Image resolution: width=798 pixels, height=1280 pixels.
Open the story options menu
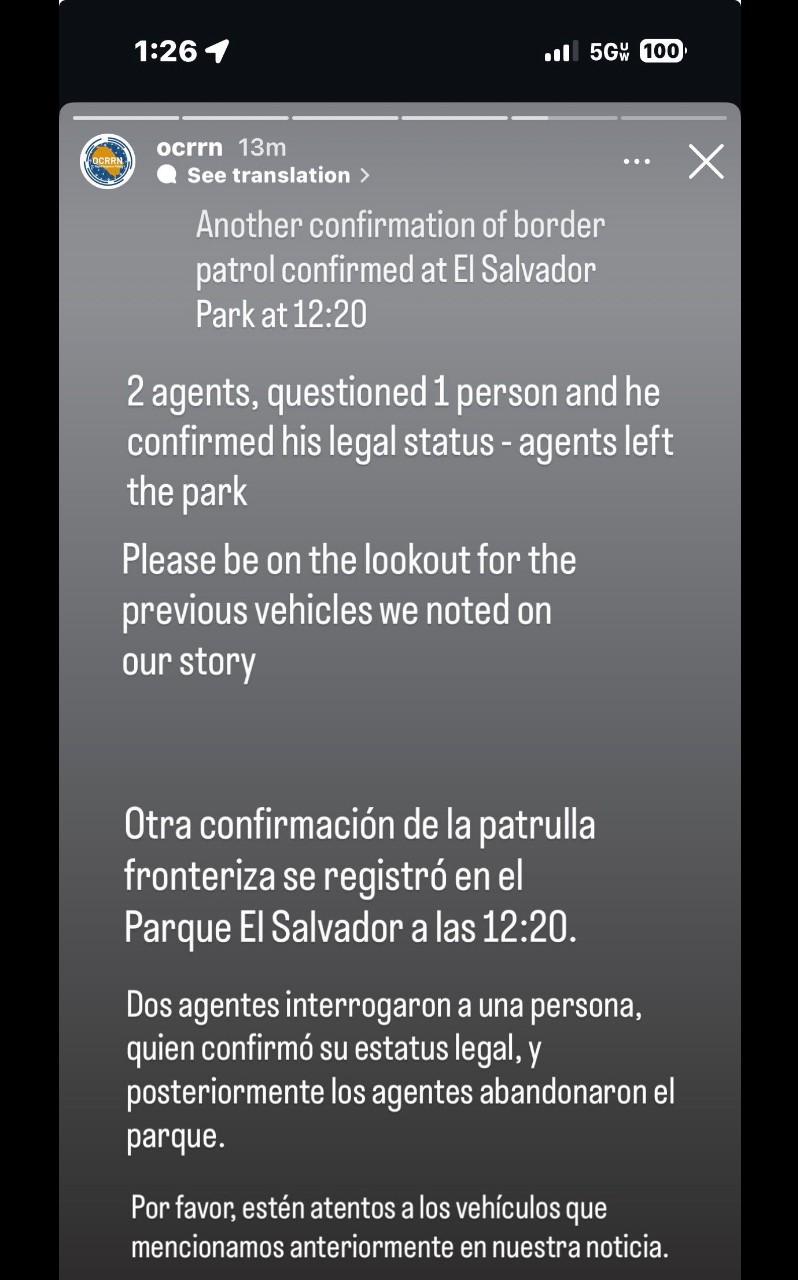[636, 161]
